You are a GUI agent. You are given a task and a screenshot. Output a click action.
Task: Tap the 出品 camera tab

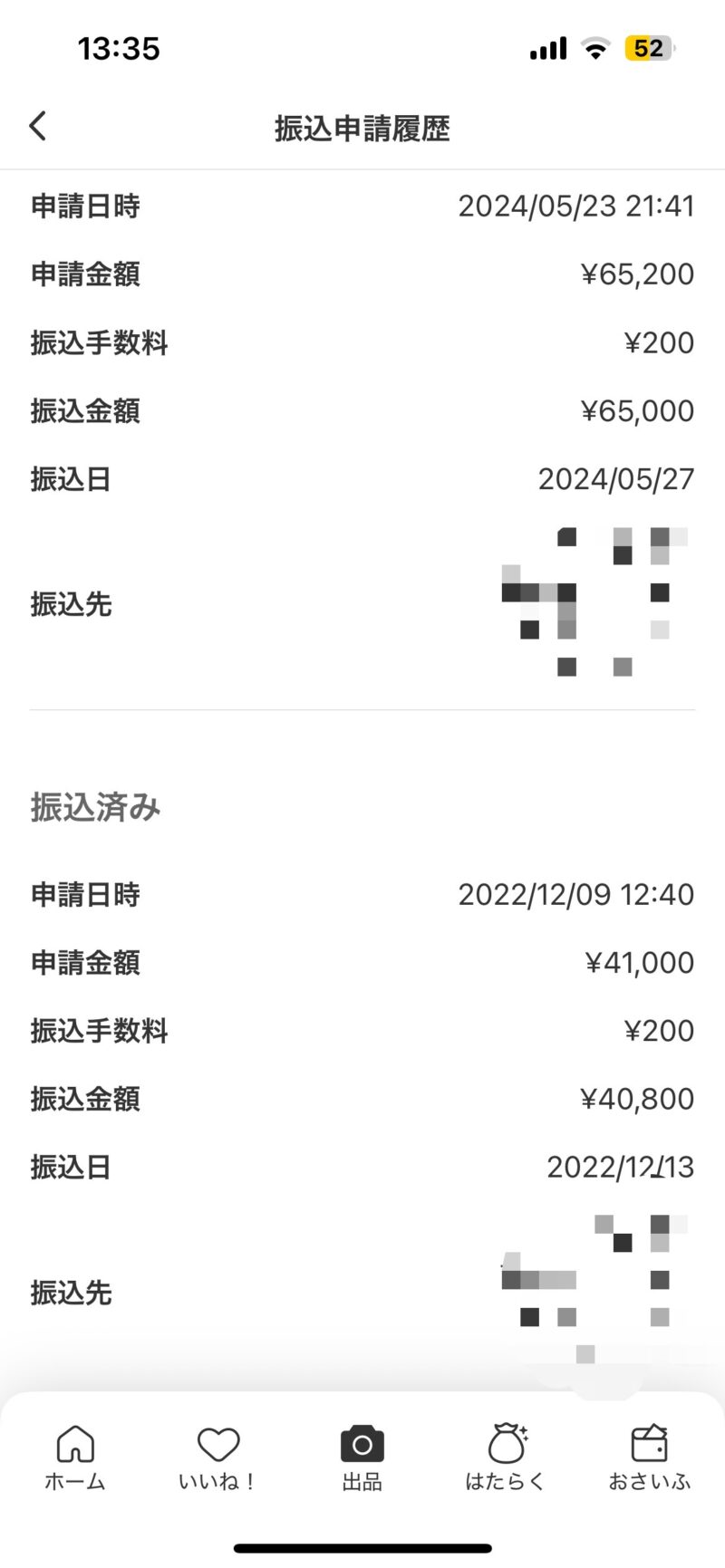tap(362, 1457)
